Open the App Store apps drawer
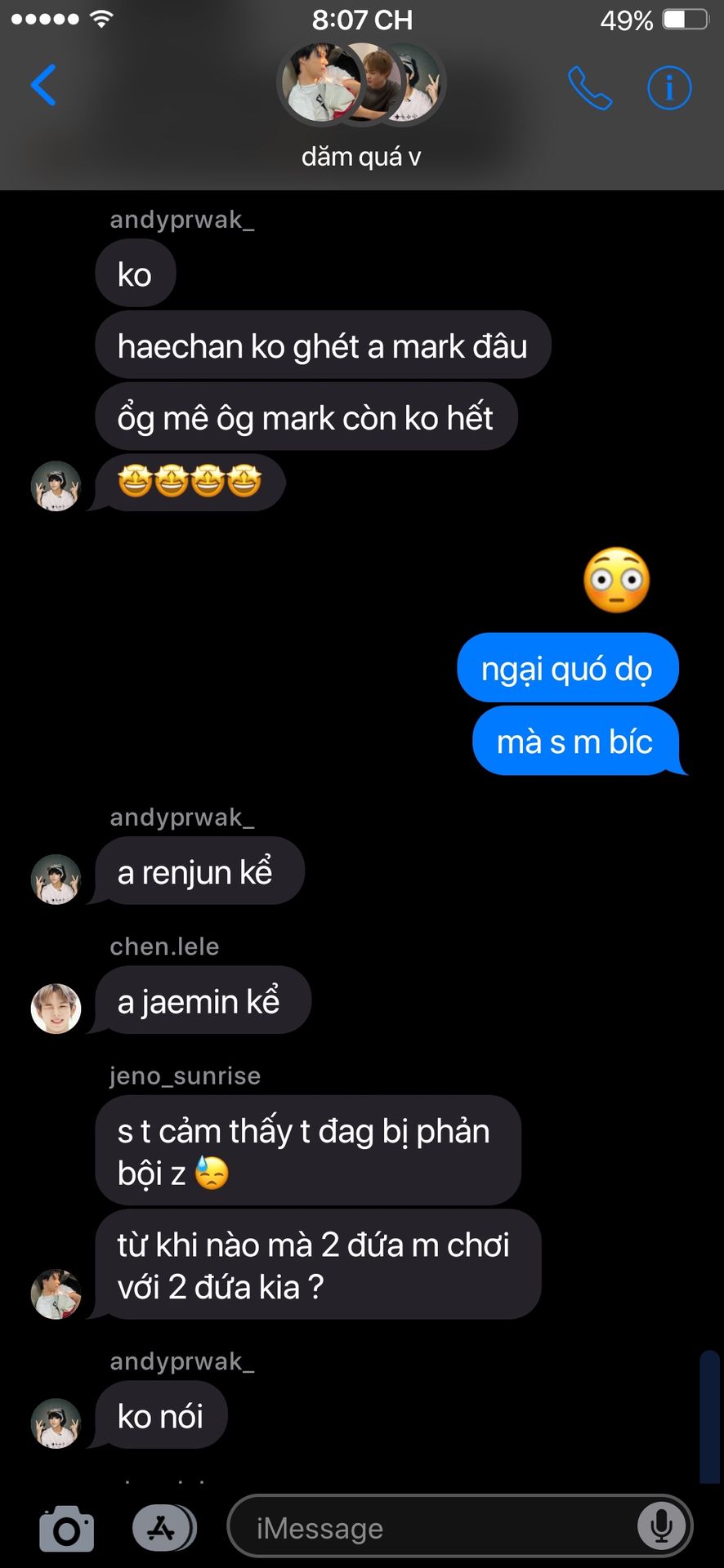The height and width of the screenshot is (1568, 724). [163, 1528]
